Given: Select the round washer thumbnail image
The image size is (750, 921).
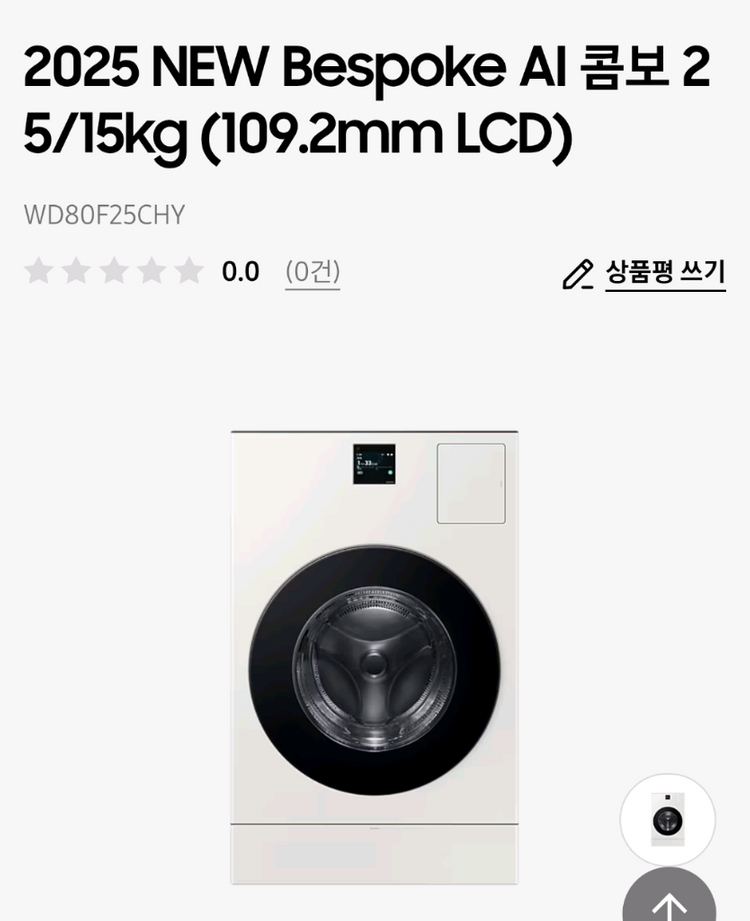Looking at the screenshot, I should 667,820.
